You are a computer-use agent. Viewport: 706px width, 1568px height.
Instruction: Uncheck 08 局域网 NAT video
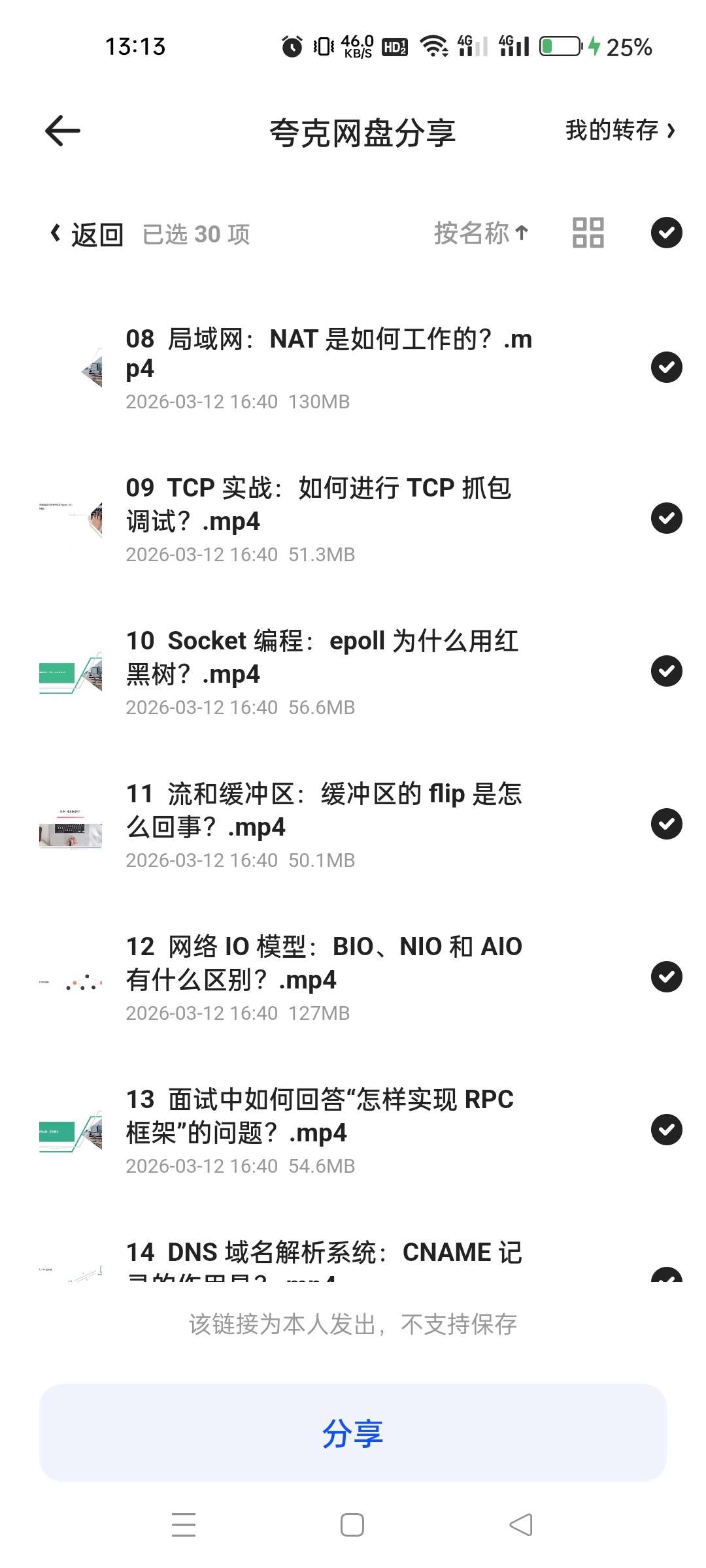point(667,367)
